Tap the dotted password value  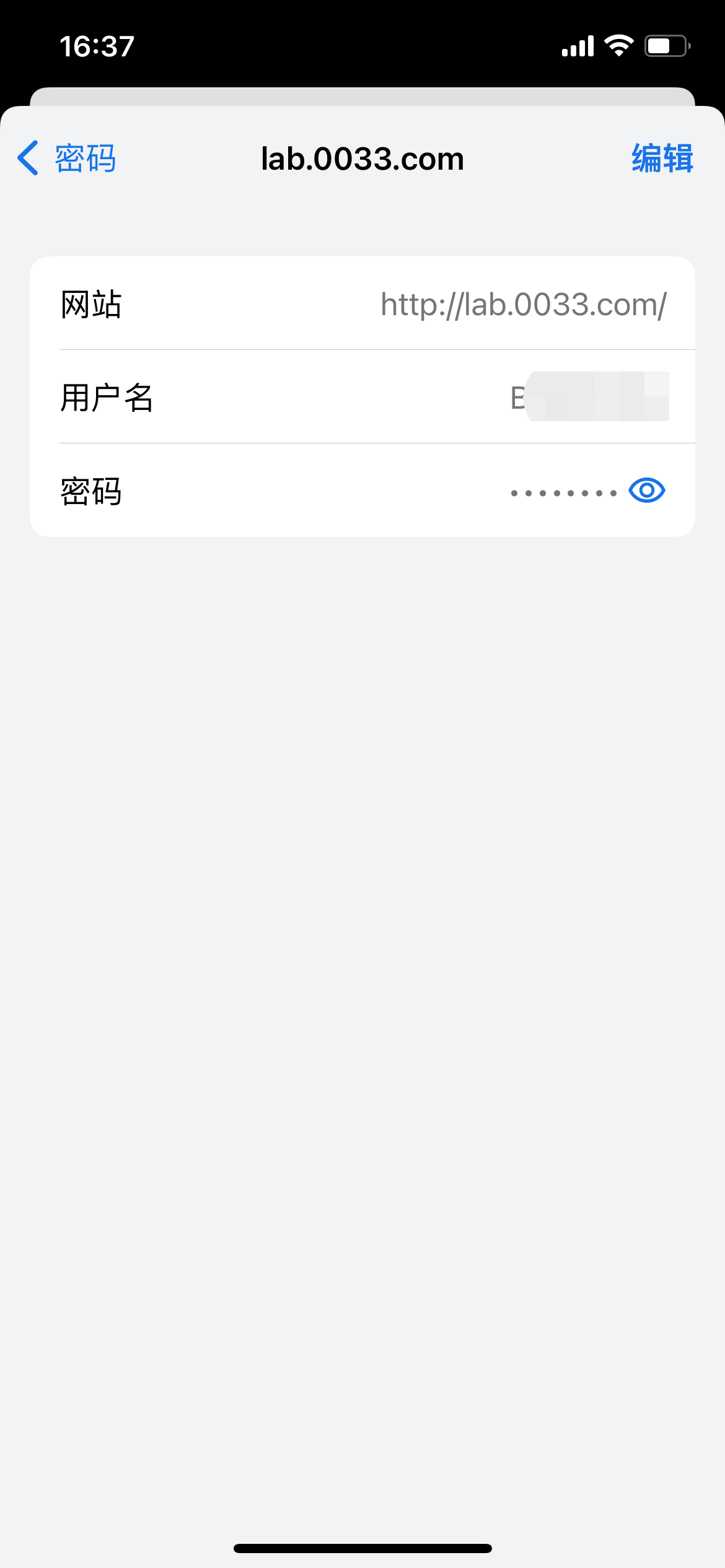point(563,491)
